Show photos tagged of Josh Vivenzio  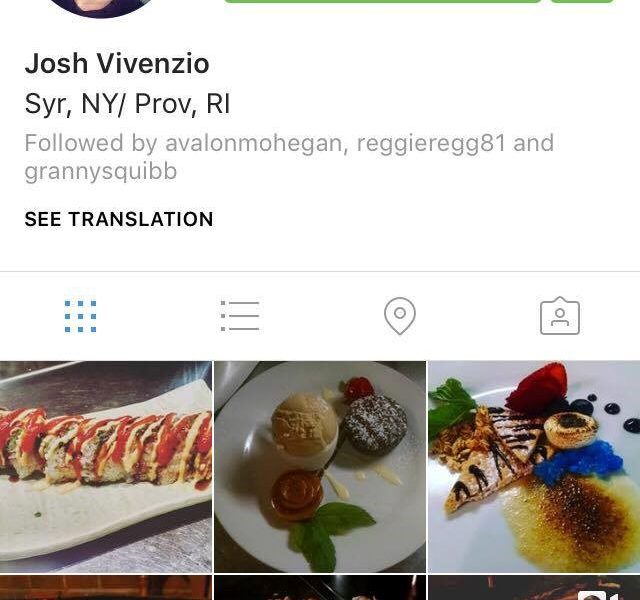pos(560,316)
